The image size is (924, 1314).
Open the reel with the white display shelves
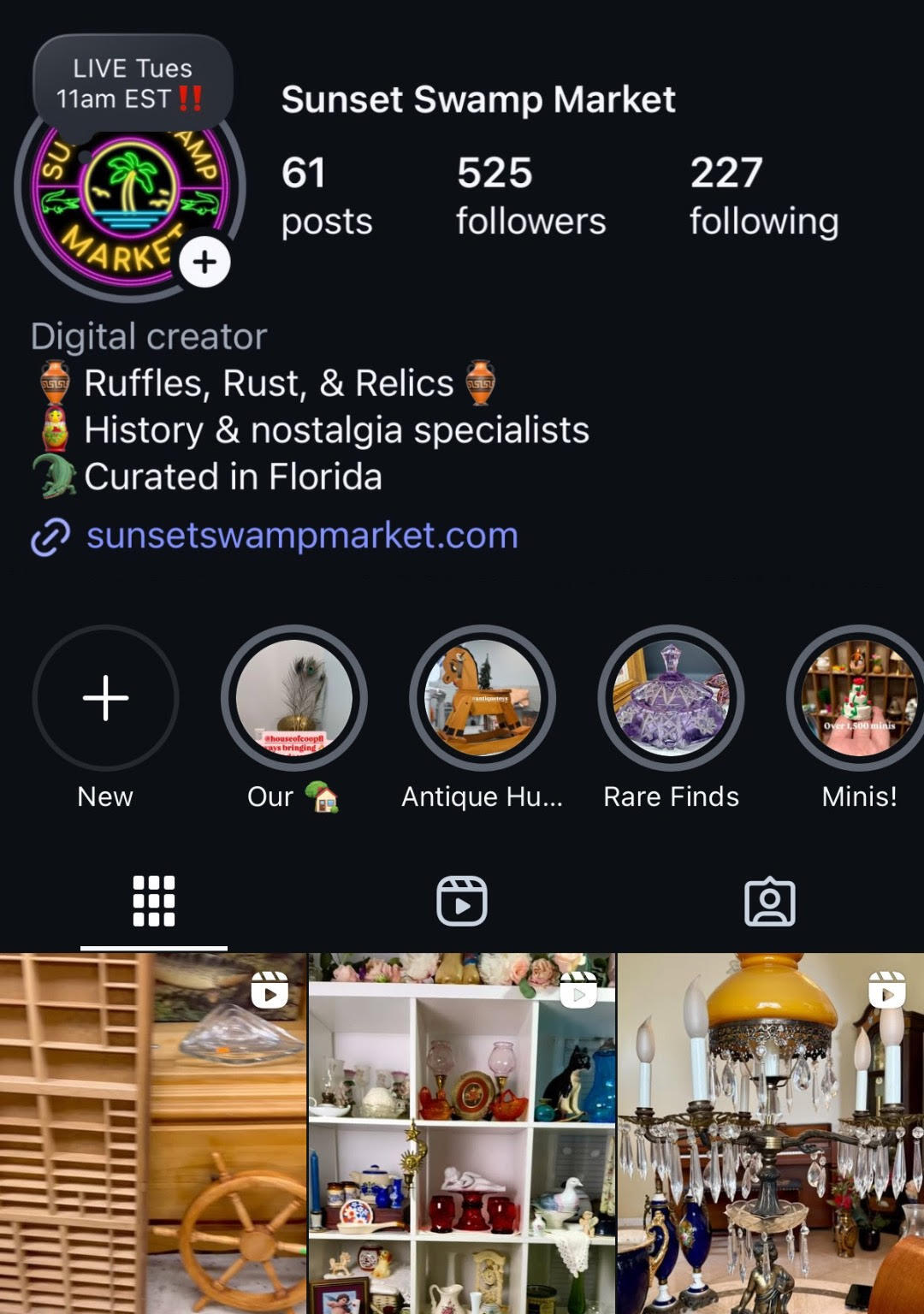point(462,1133)
